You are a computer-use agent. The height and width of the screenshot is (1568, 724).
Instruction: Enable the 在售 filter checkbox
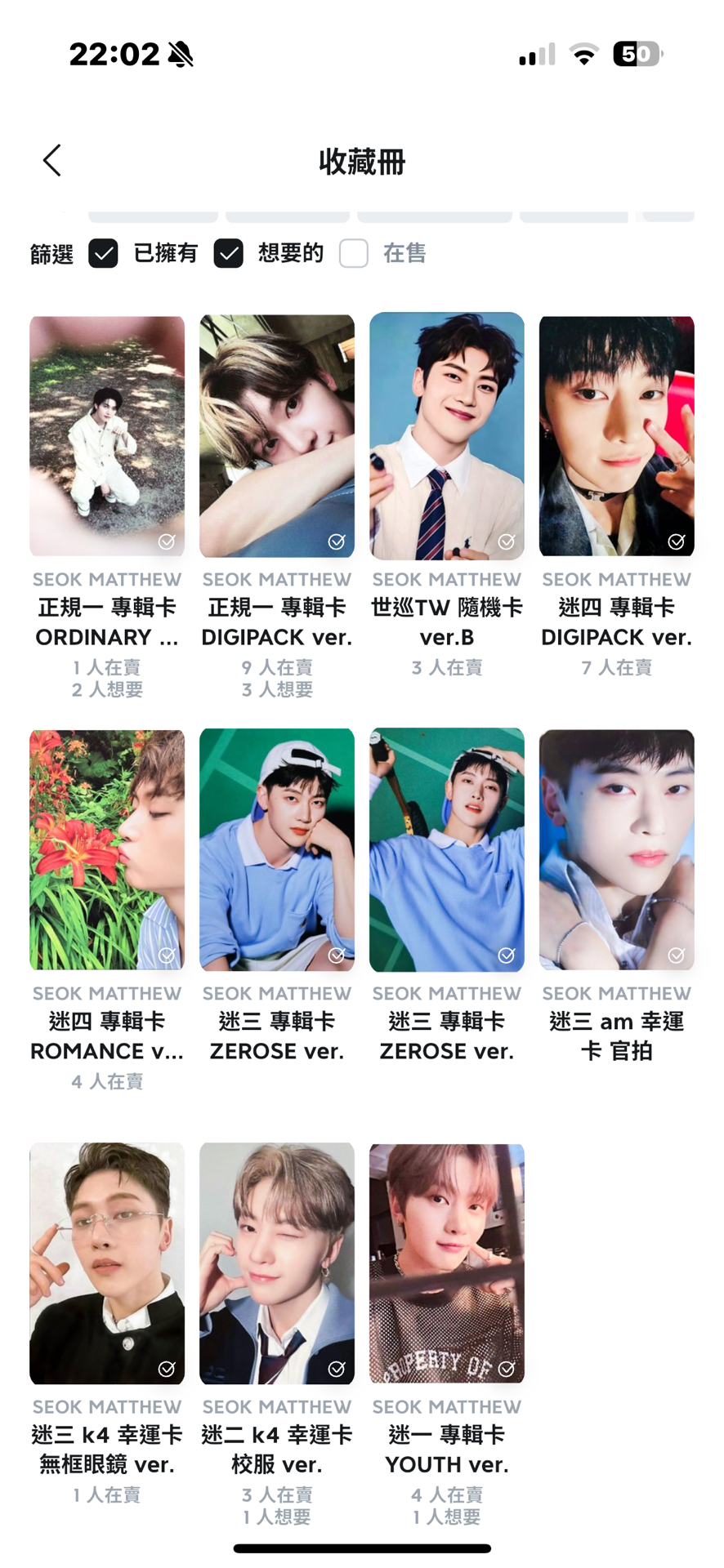pos(354,253)
